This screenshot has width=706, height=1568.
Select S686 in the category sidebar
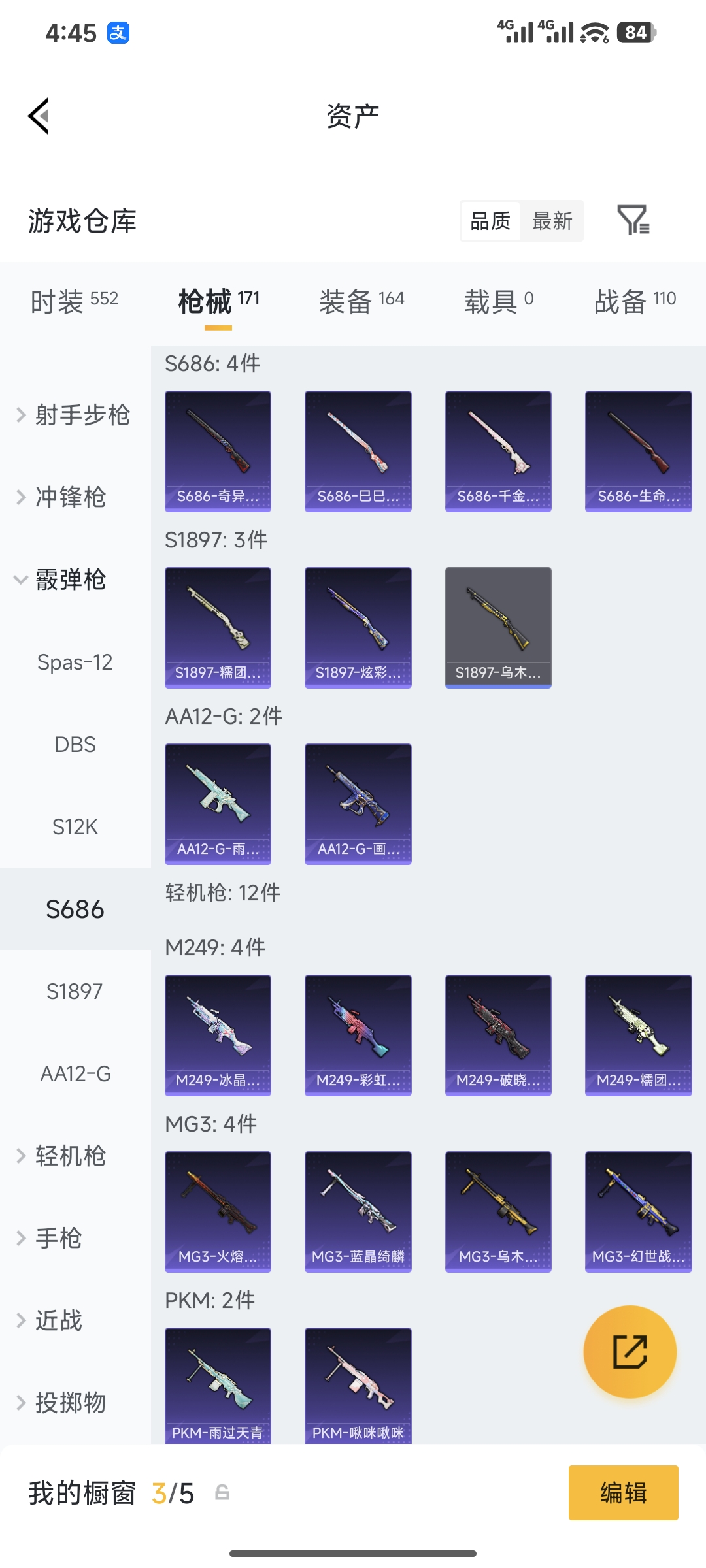[74, 908]
